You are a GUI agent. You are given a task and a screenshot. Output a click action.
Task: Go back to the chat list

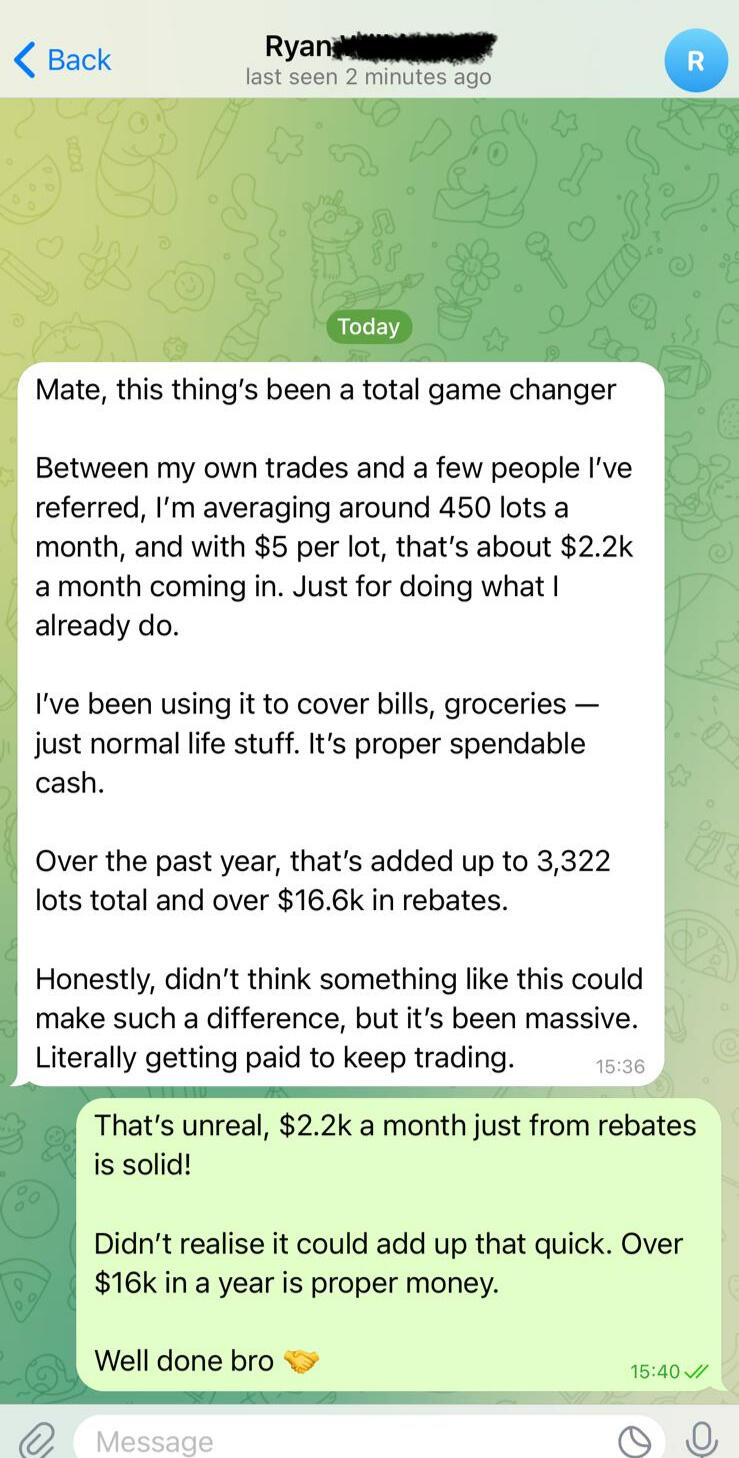point(62,60)
